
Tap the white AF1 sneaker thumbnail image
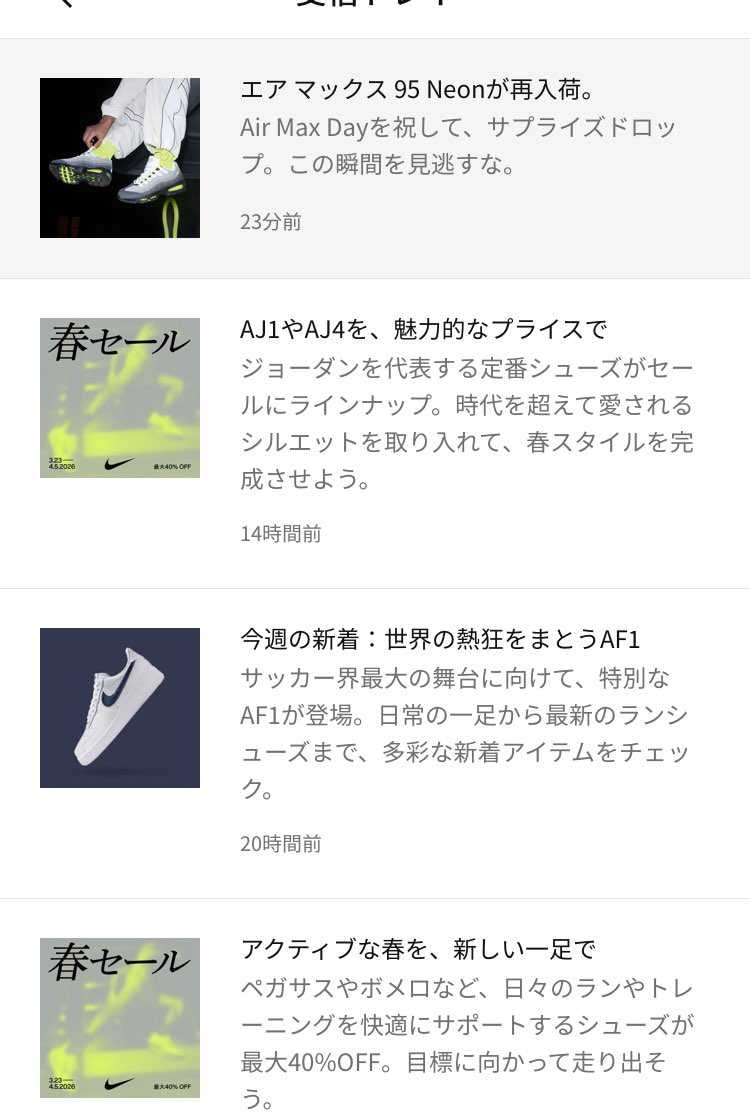[119, 707]
